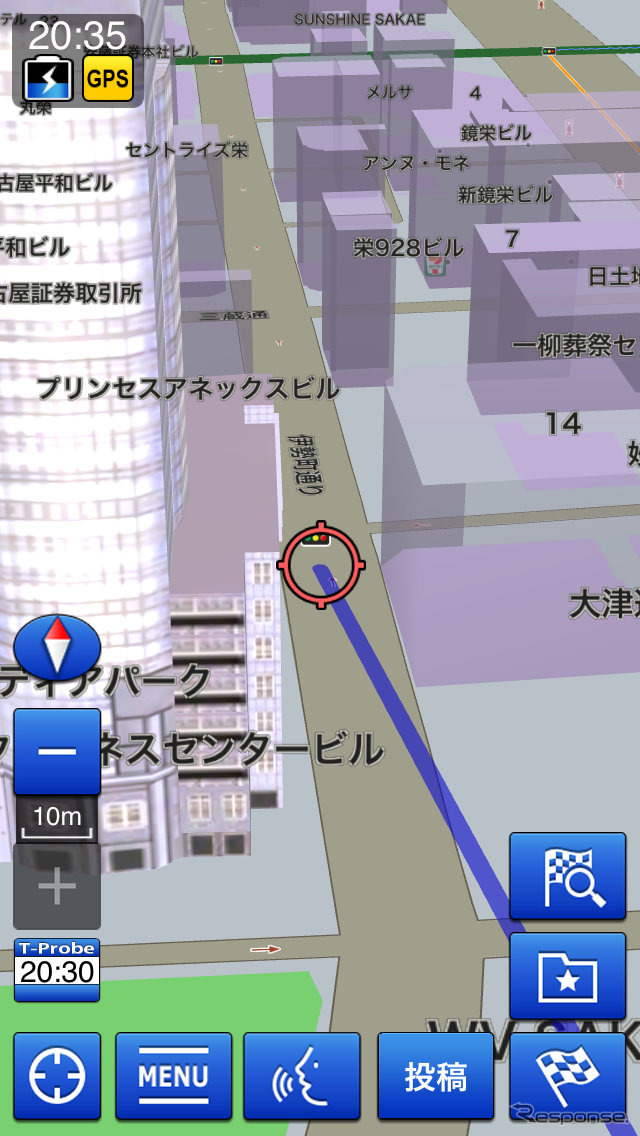
Task: Start voice input search
Action: tap(302, 1076)
